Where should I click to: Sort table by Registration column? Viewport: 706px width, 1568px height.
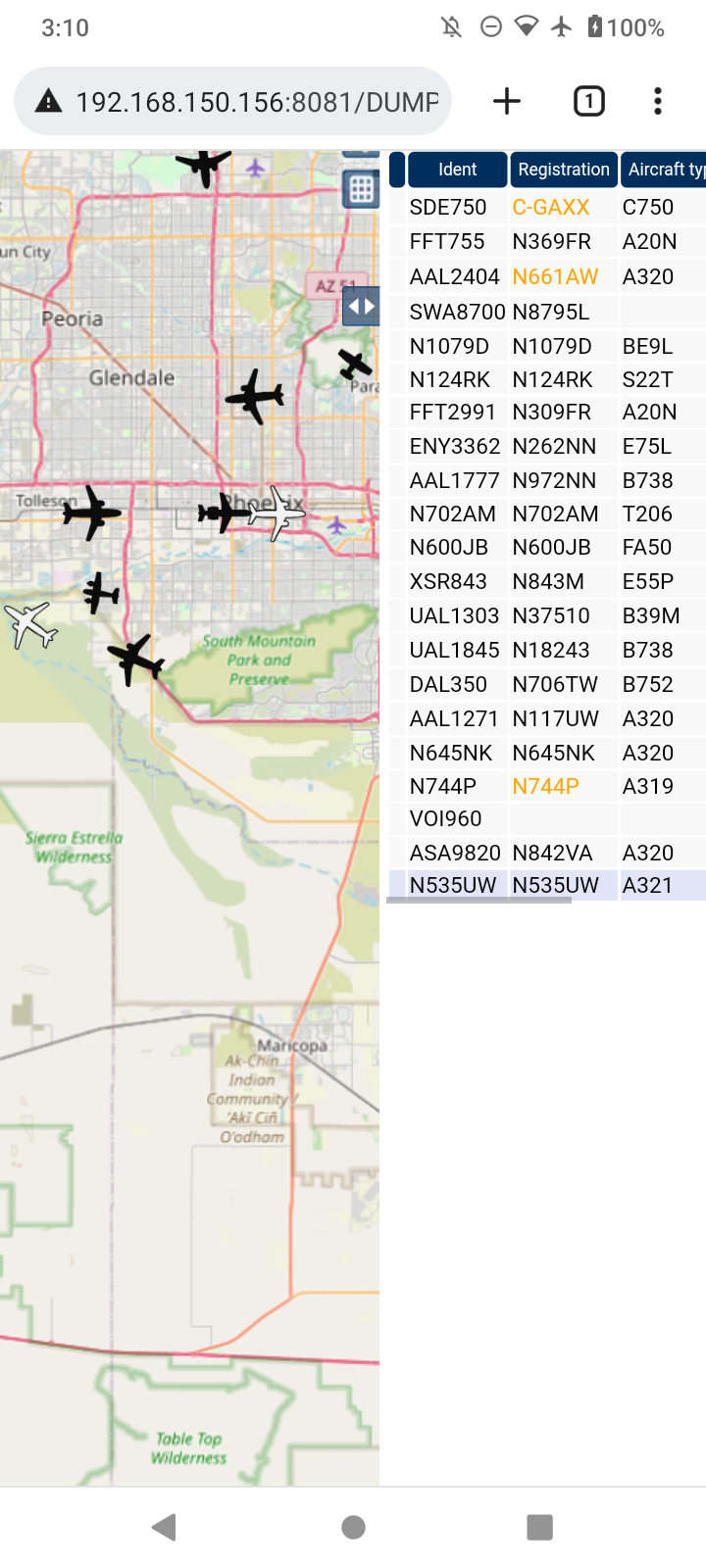(564, 170)
